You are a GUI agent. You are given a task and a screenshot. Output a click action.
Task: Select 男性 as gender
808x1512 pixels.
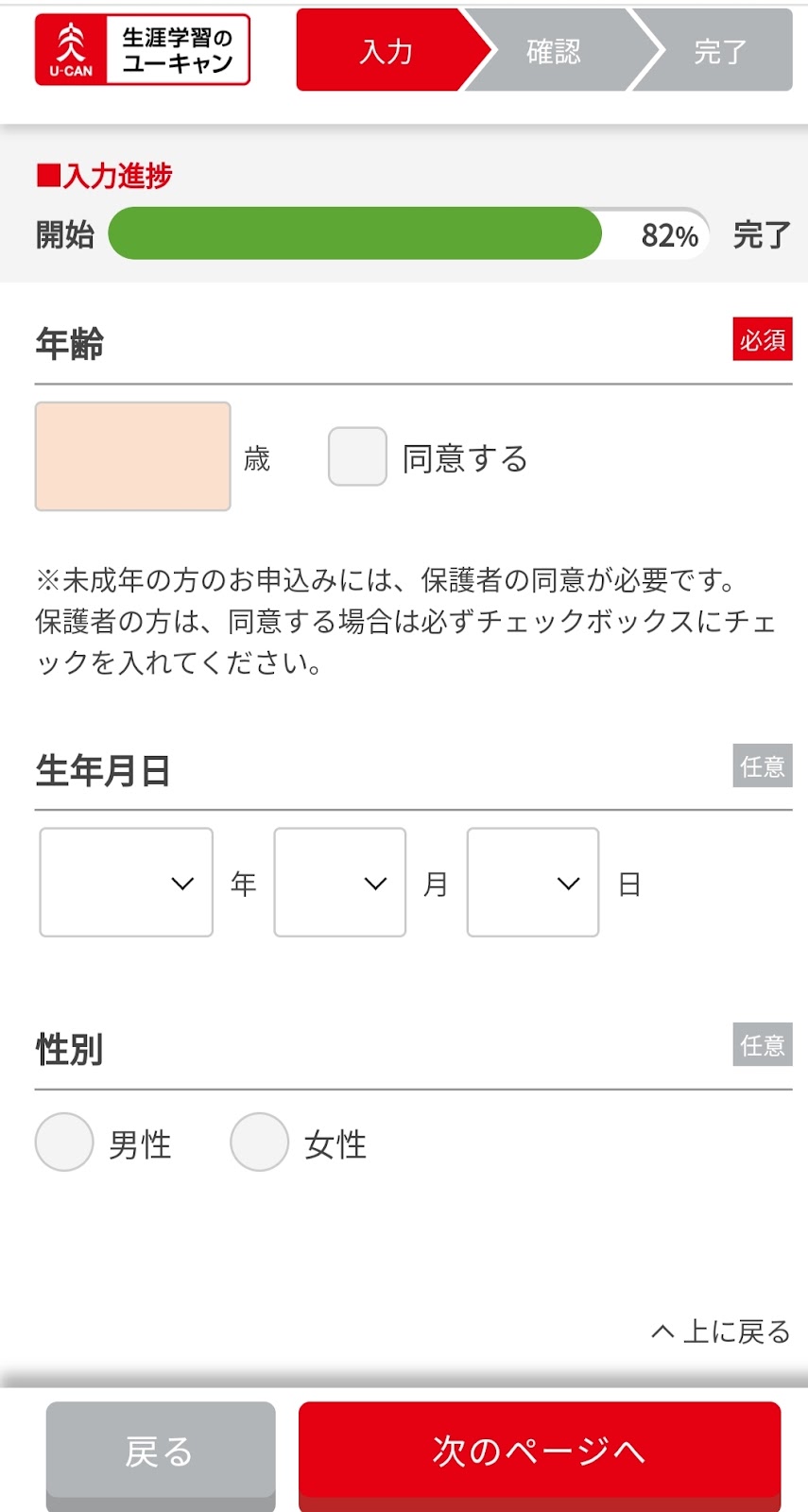64,1143
